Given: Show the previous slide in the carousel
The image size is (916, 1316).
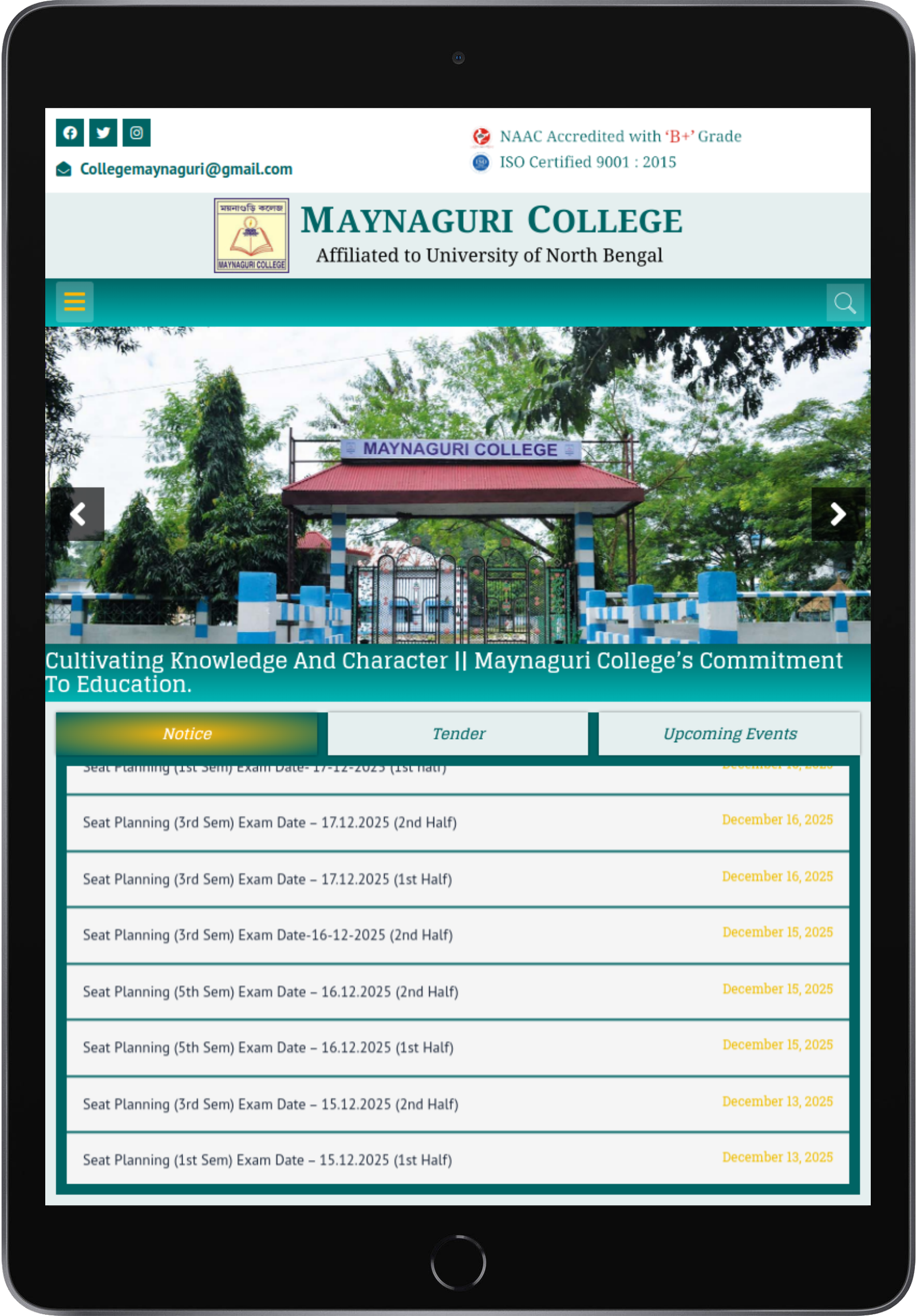Looking at the screenshot, I should pos(78,514).
